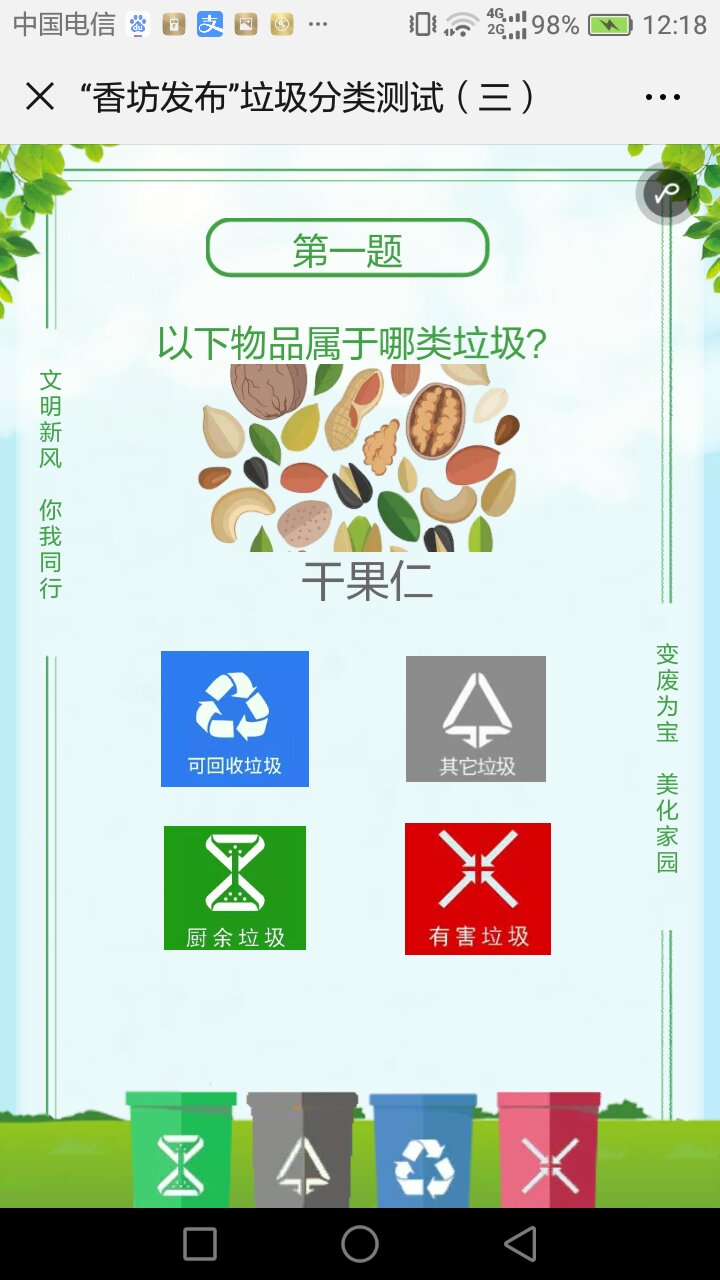Return to the home screen
Image resolution: width=720 pixels, height=1280 pixels.
tap(360, 1244)
